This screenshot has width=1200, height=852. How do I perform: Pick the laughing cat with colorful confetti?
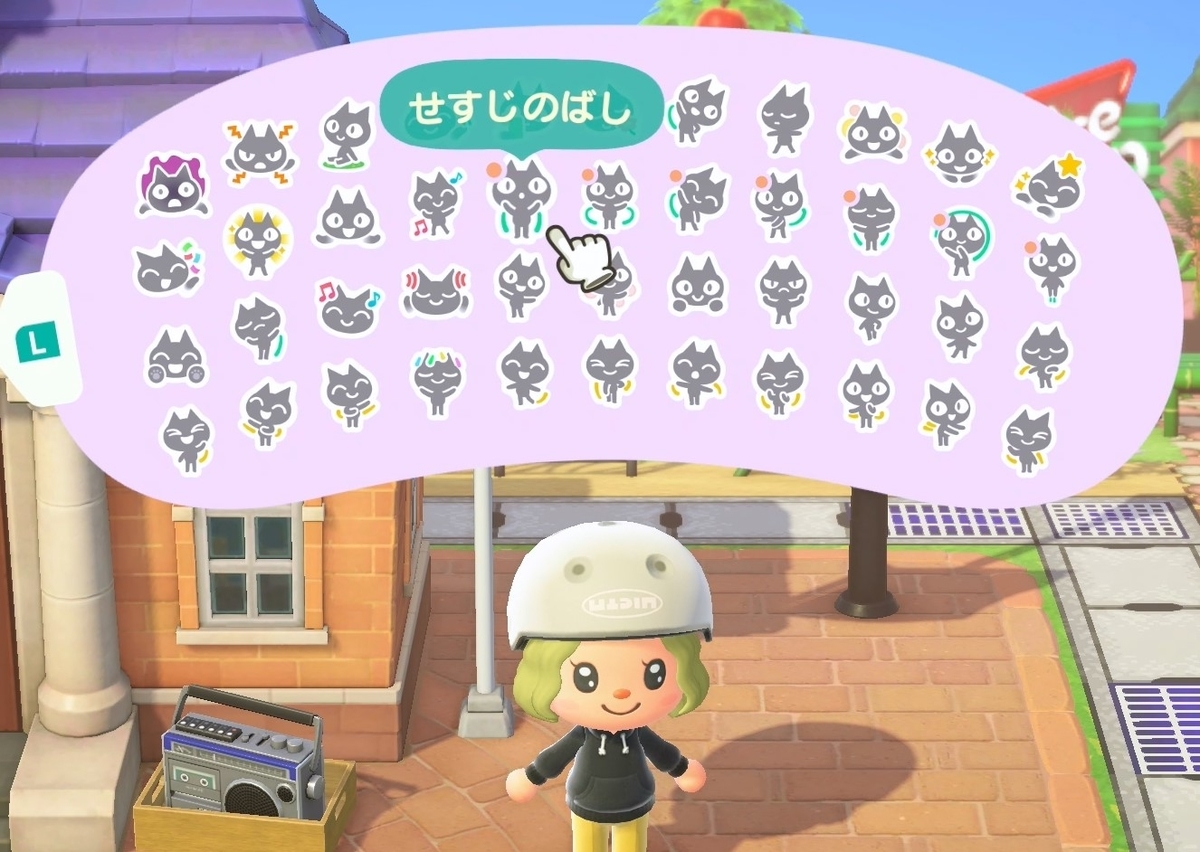[x=166, y=270]
